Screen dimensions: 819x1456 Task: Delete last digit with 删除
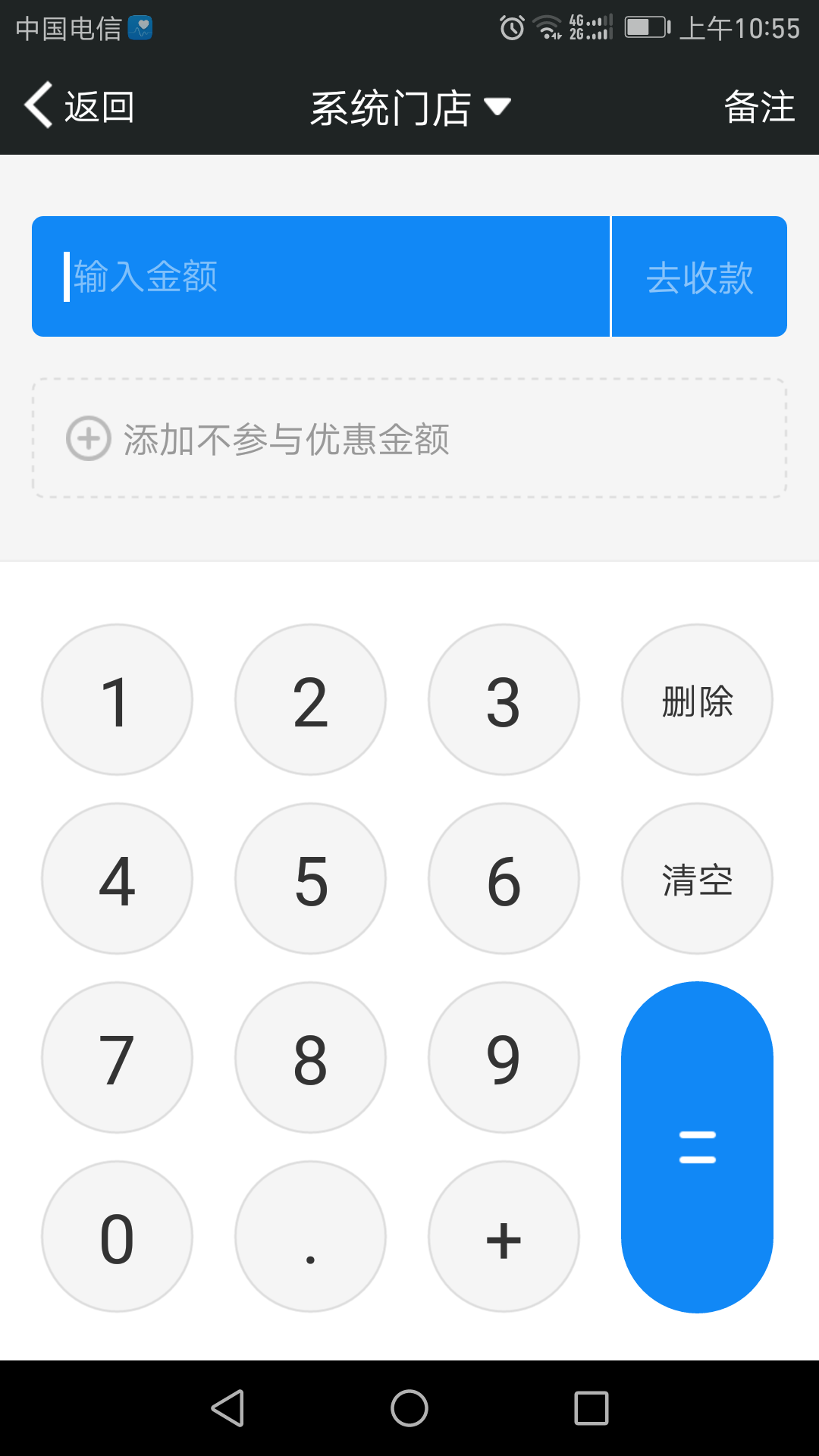pos(697,699)
